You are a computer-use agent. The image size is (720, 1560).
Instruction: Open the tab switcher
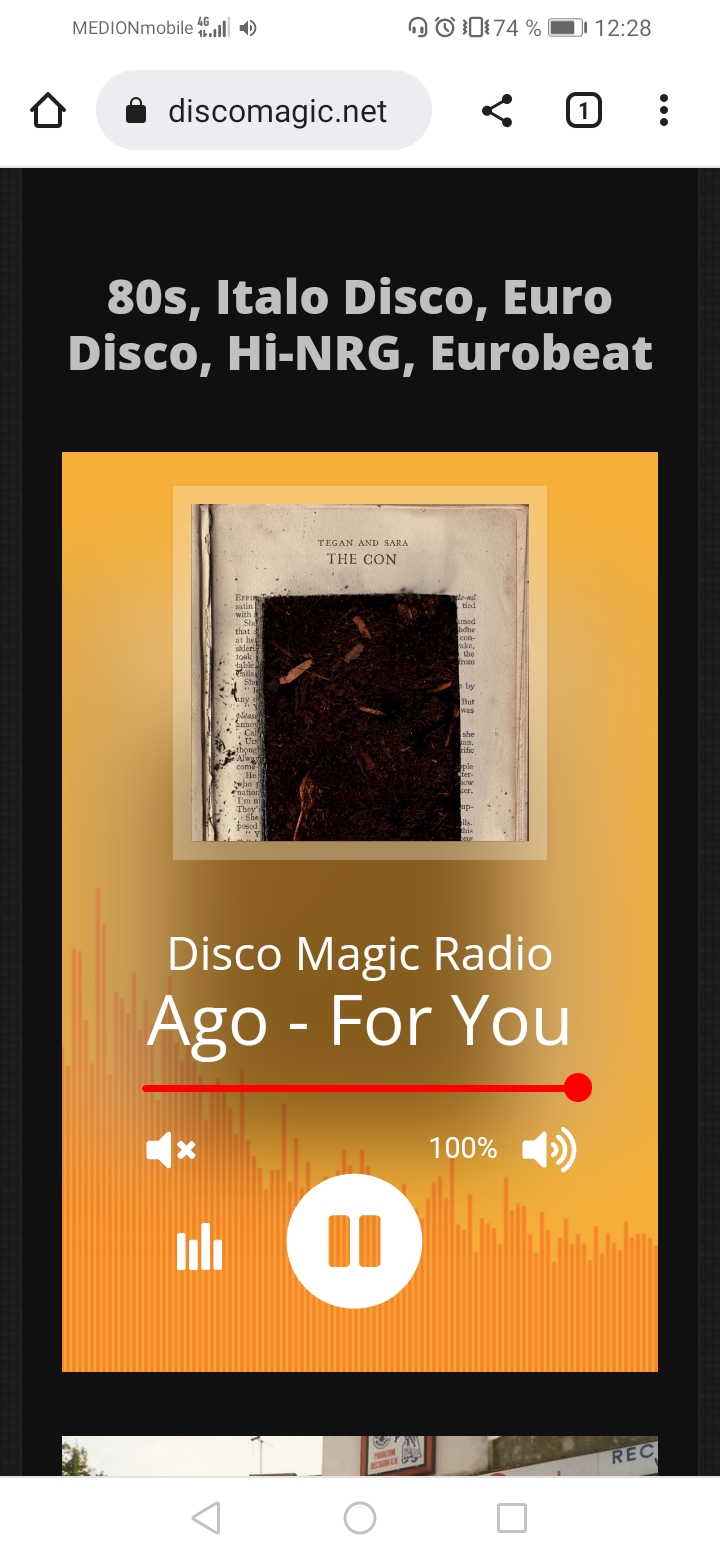(x=584, y=110)
